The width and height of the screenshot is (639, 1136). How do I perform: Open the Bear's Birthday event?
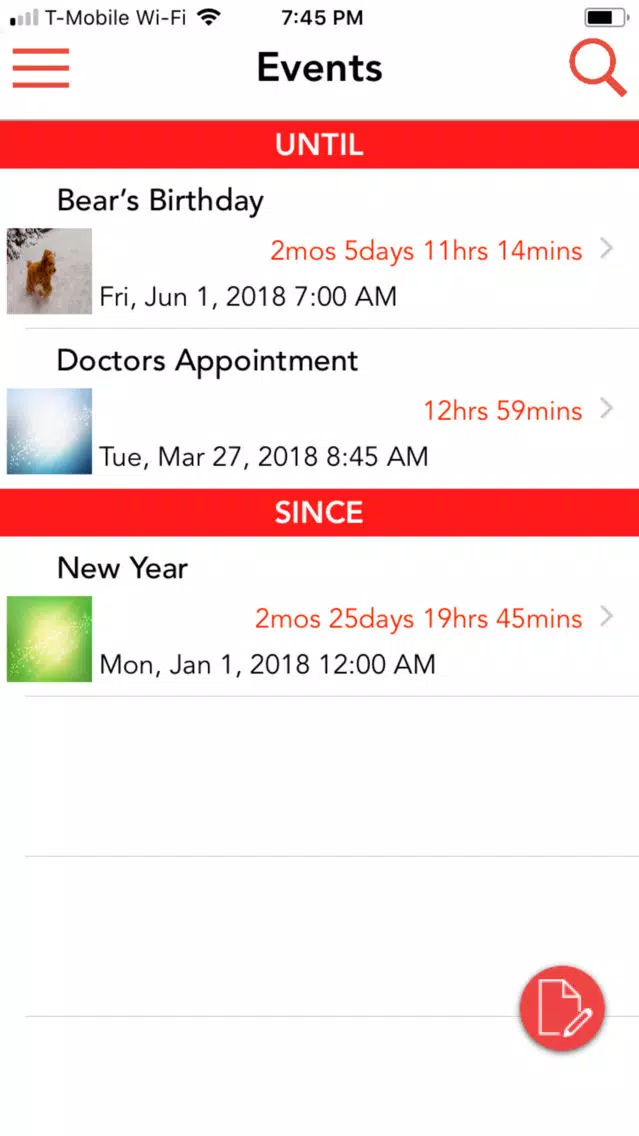tap(320, 248)
